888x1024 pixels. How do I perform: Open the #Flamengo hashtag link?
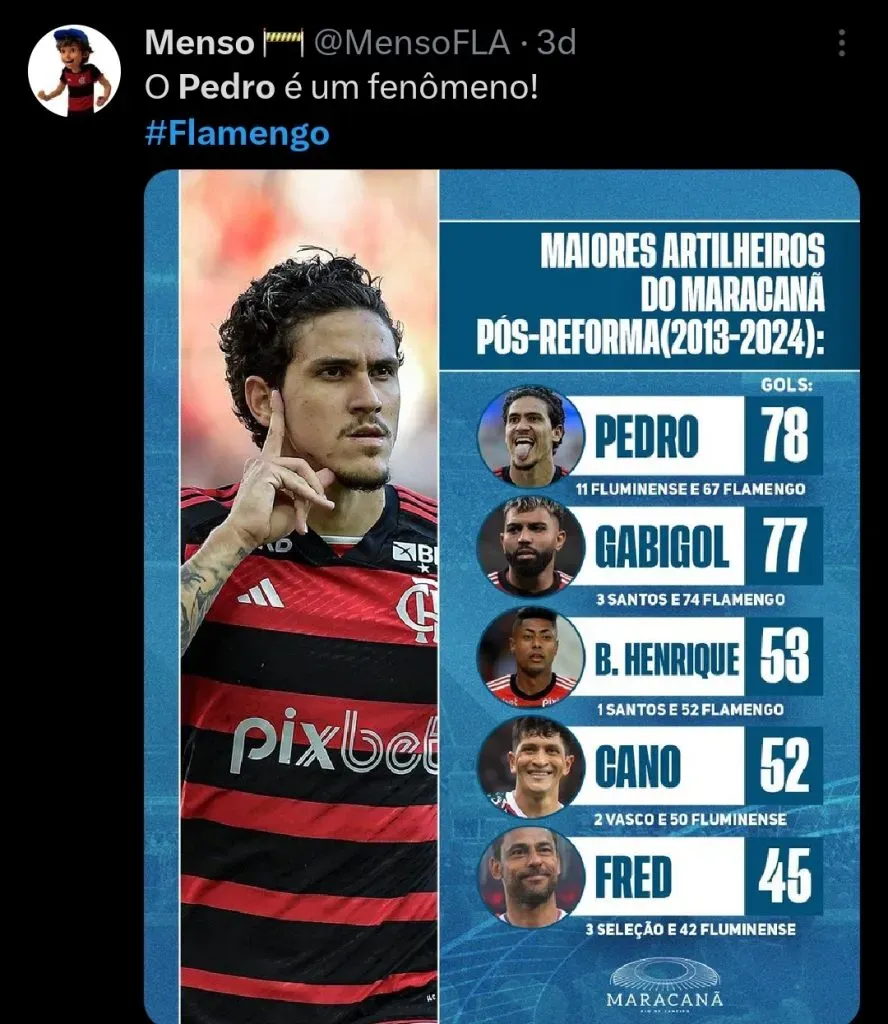[x=237, y=133]
